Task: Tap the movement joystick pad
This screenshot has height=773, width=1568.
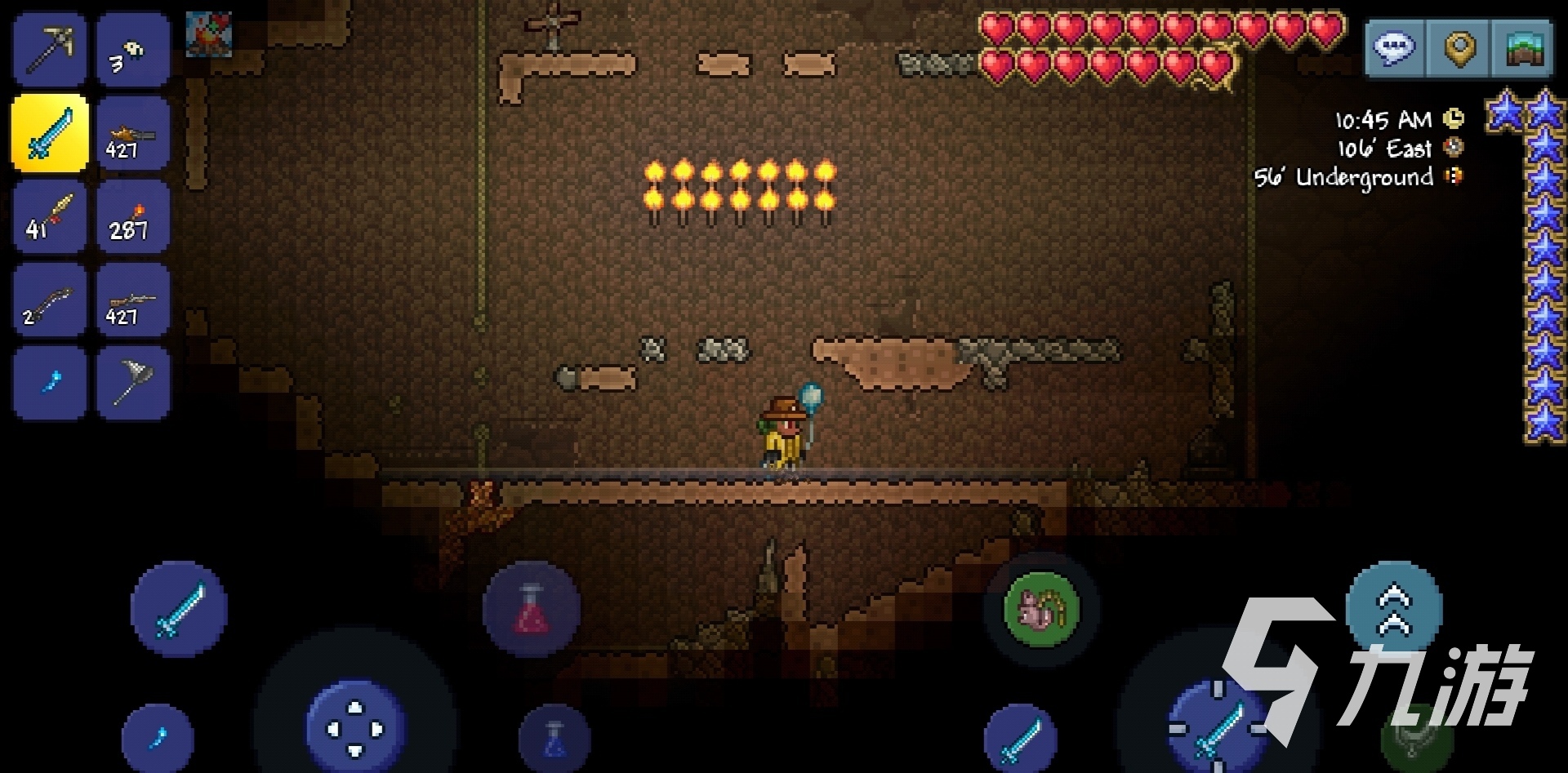Action: coord(355,728)
